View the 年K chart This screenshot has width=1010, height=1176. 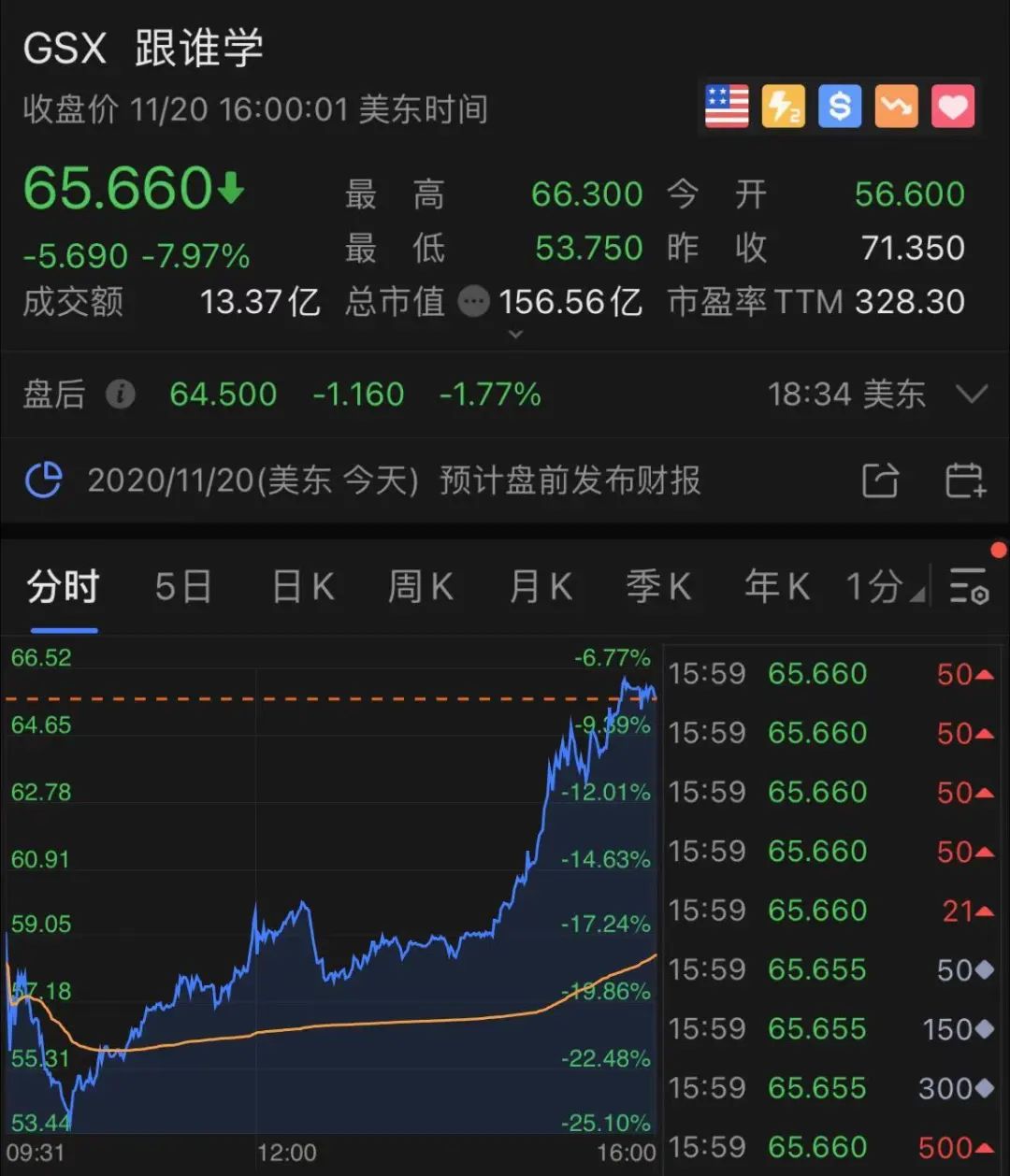776,587
